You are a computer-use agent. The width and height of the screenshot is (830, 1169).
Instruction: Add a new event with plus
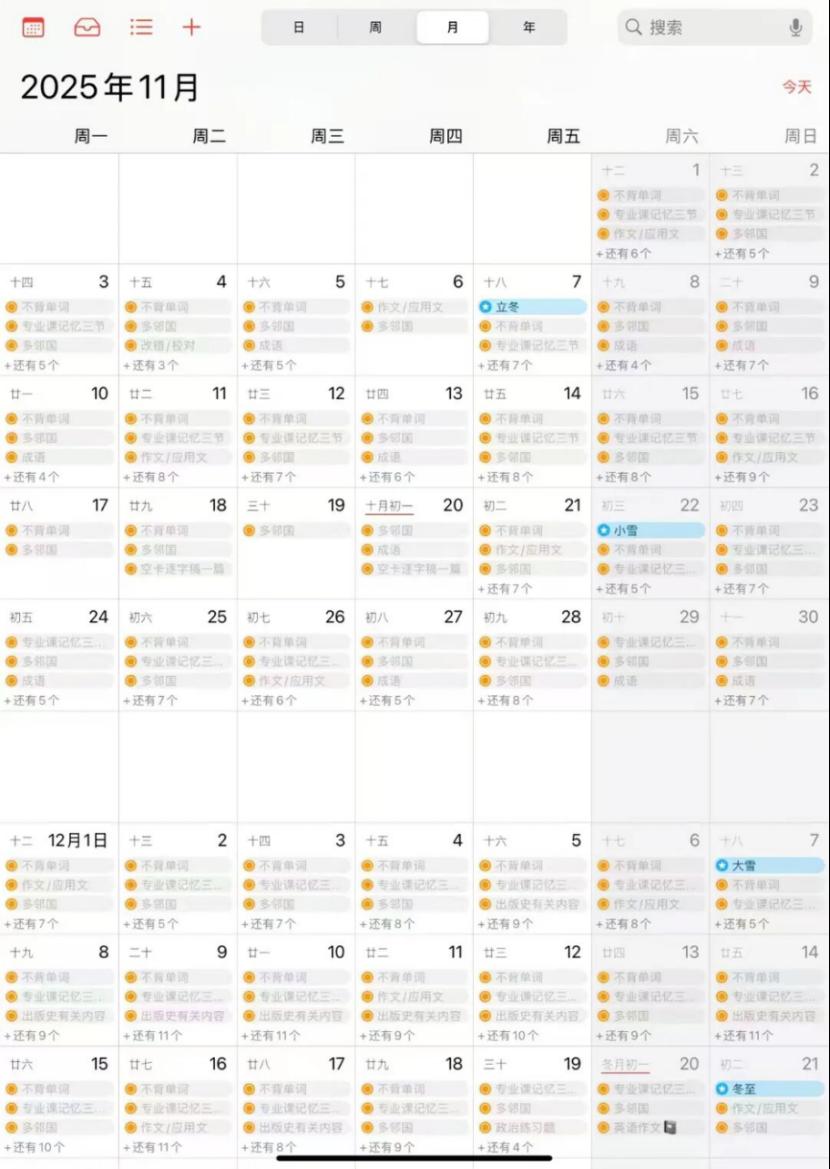click(192, 28)
